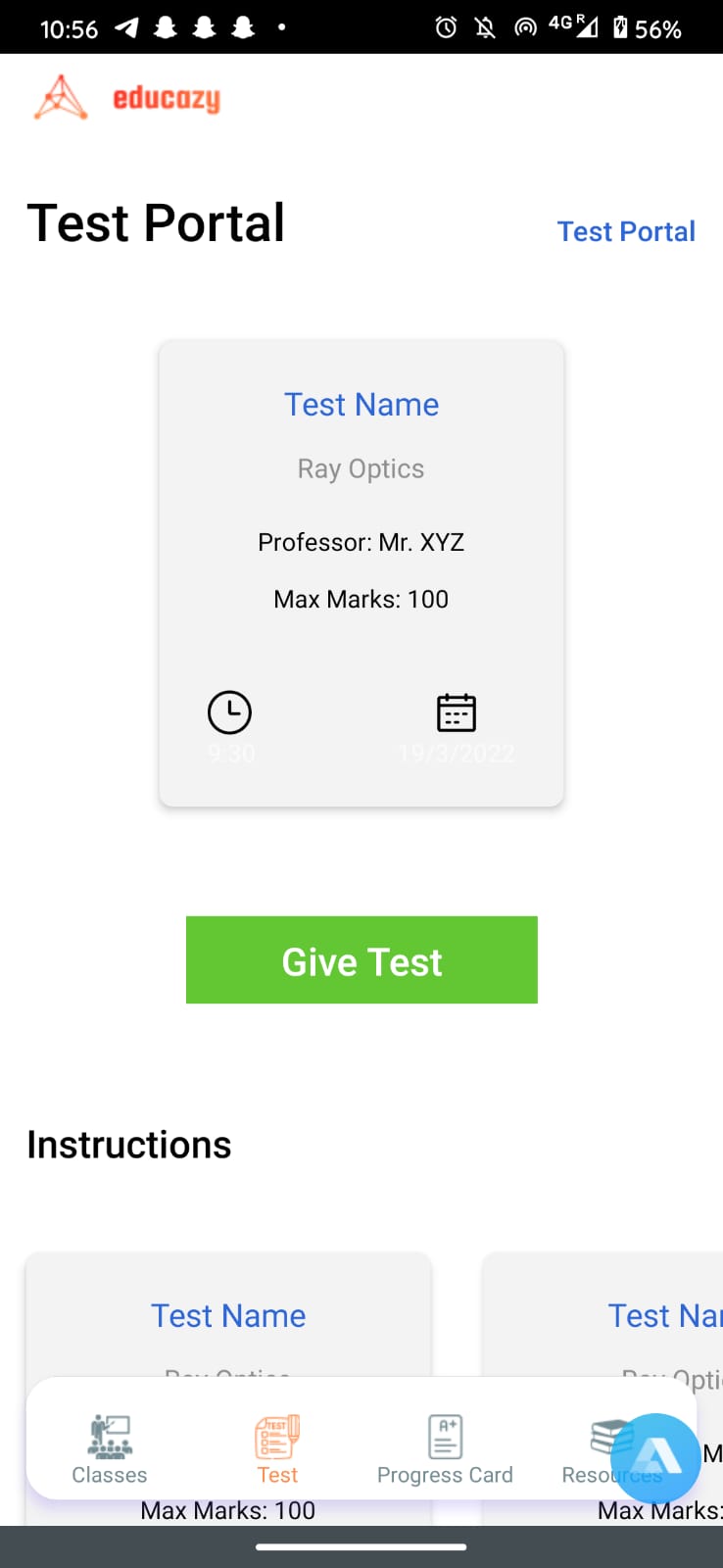Open the Progress Card tab
This screenshot has height=1568, width=723.
click(445, 1449)
